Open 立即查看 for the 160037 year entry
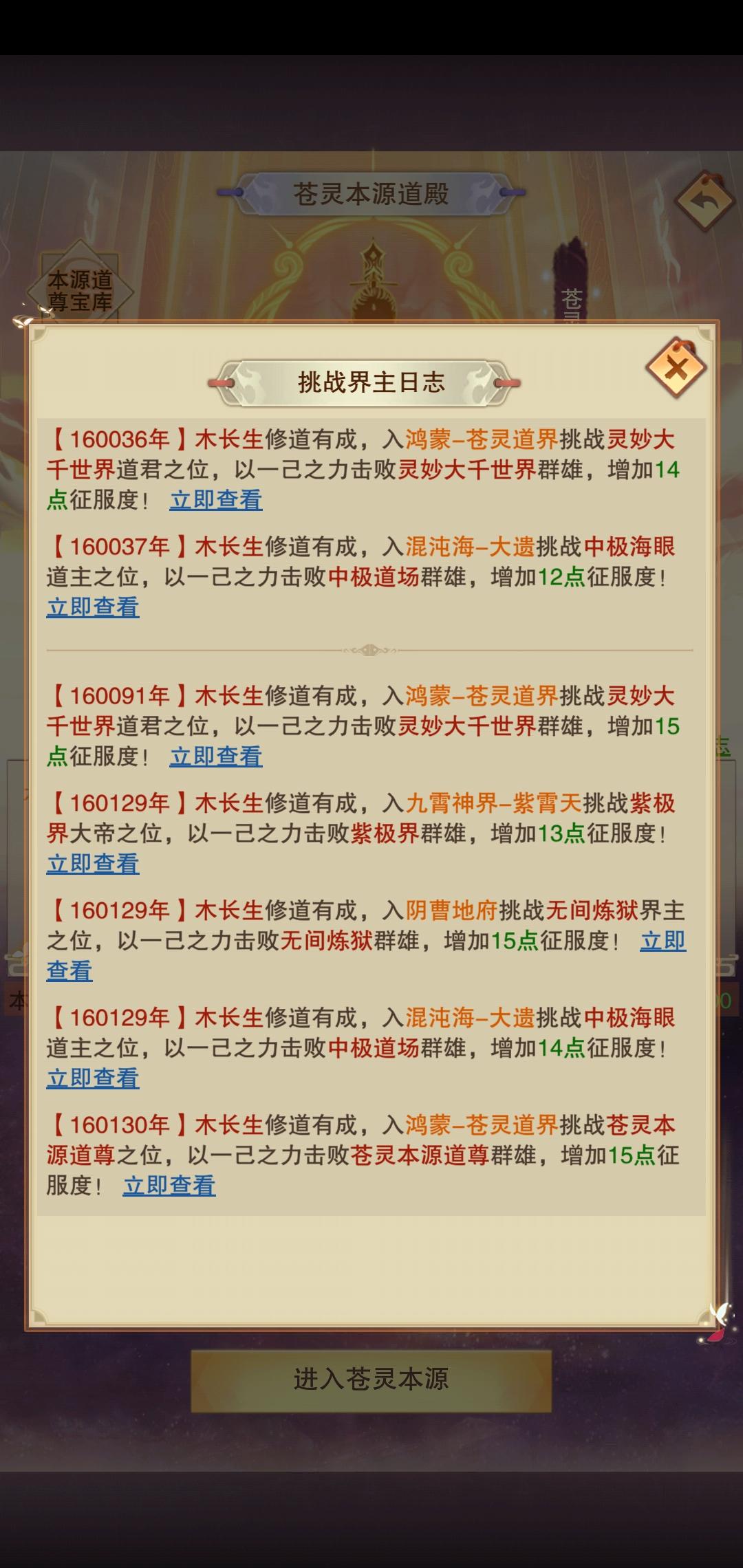This screenshot has height=1568, width=743. pos(93,607)
